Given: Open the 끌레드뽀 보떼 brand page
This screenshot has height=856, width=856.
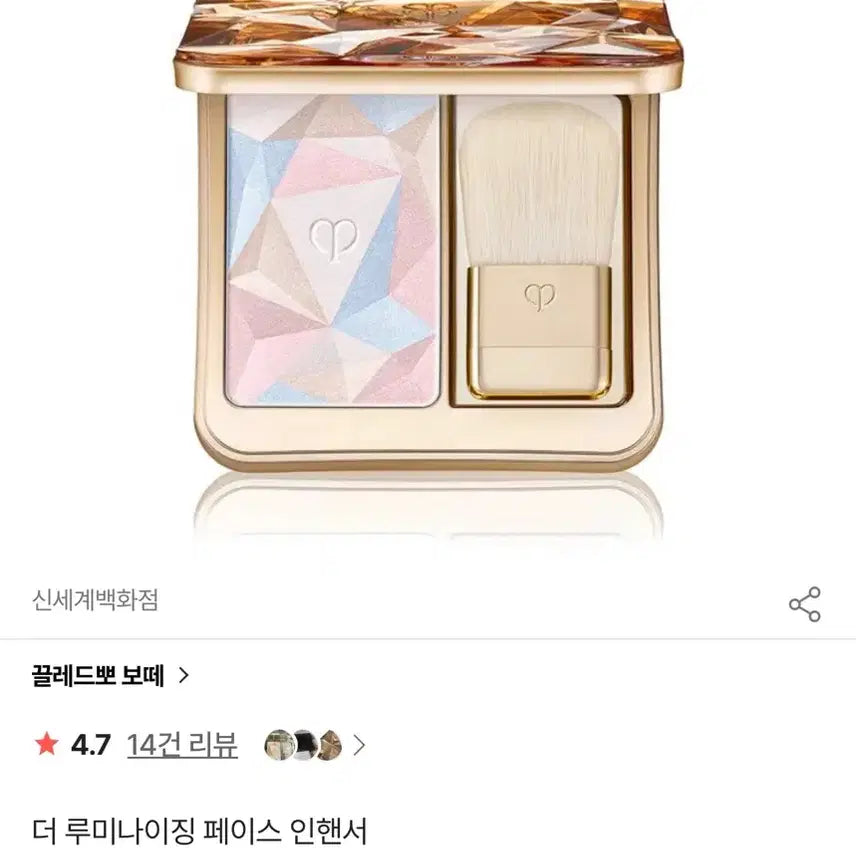Looking at the screenshot, I should tap(110, 675).
